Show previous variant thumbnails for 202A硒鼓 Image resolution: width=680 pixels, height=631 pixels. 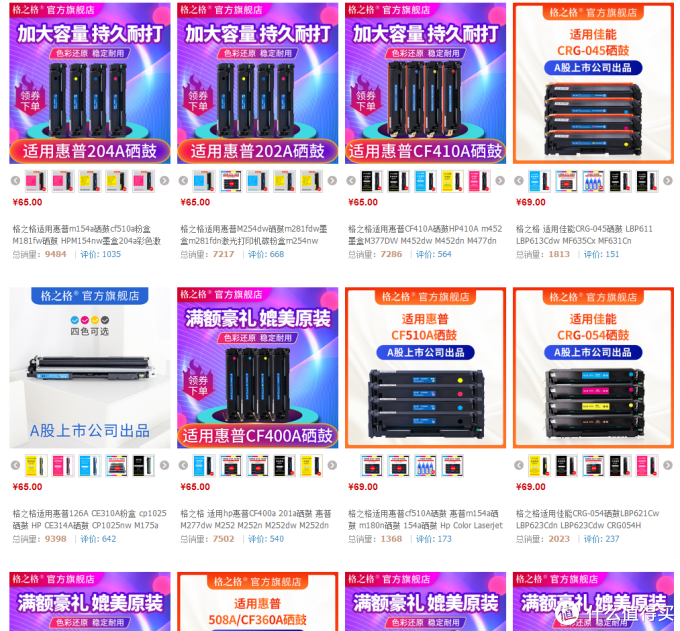coord(184,181)
